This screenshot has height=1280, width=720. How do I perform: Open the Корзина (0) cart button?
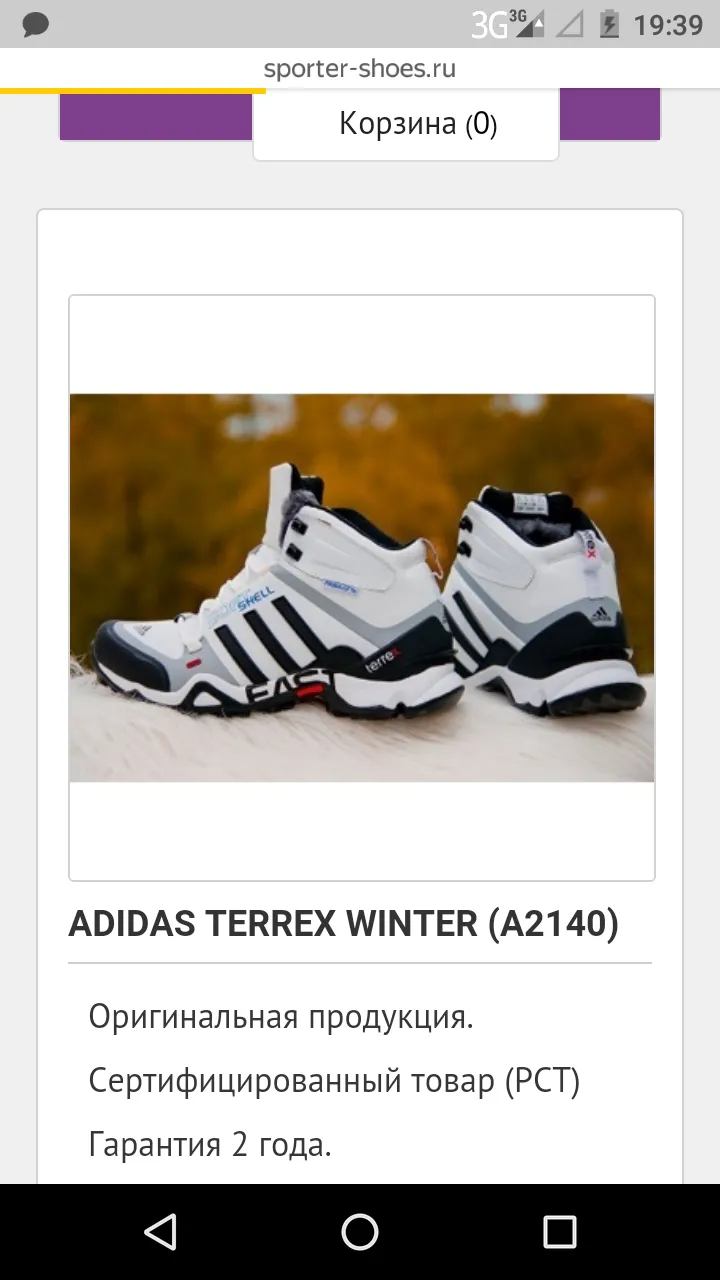[x=406, y=123]
